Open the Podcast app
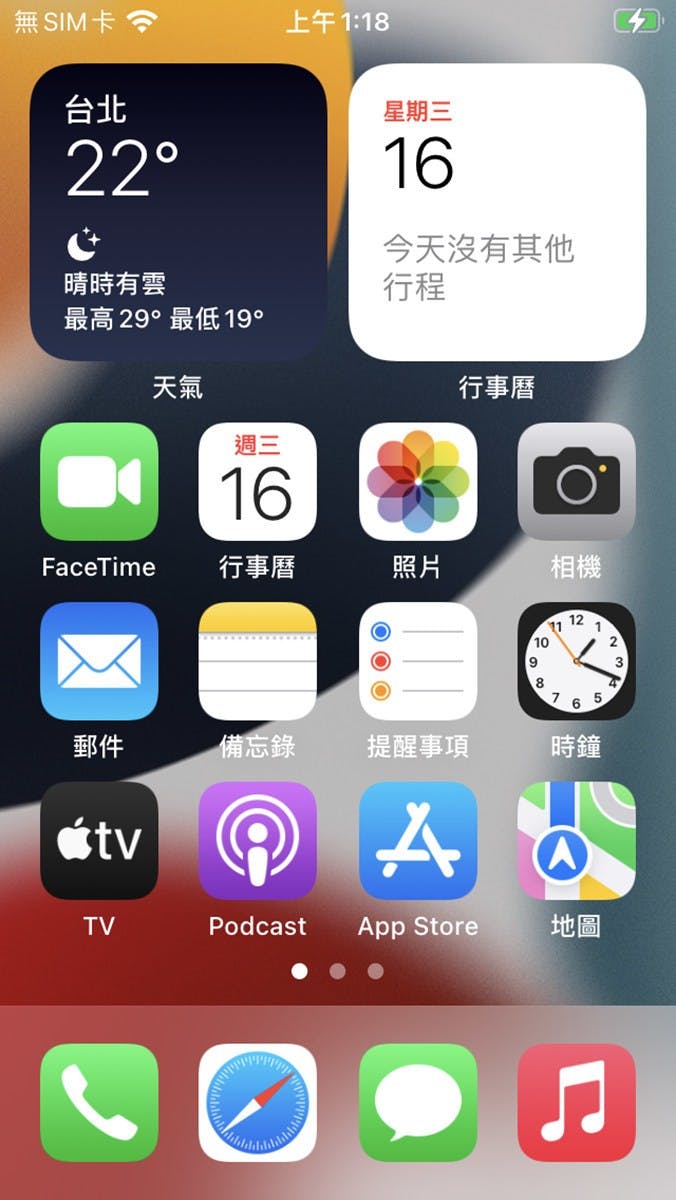This screenshot has width=676, height=1200. pyautogui.click(x=258, y=840)
